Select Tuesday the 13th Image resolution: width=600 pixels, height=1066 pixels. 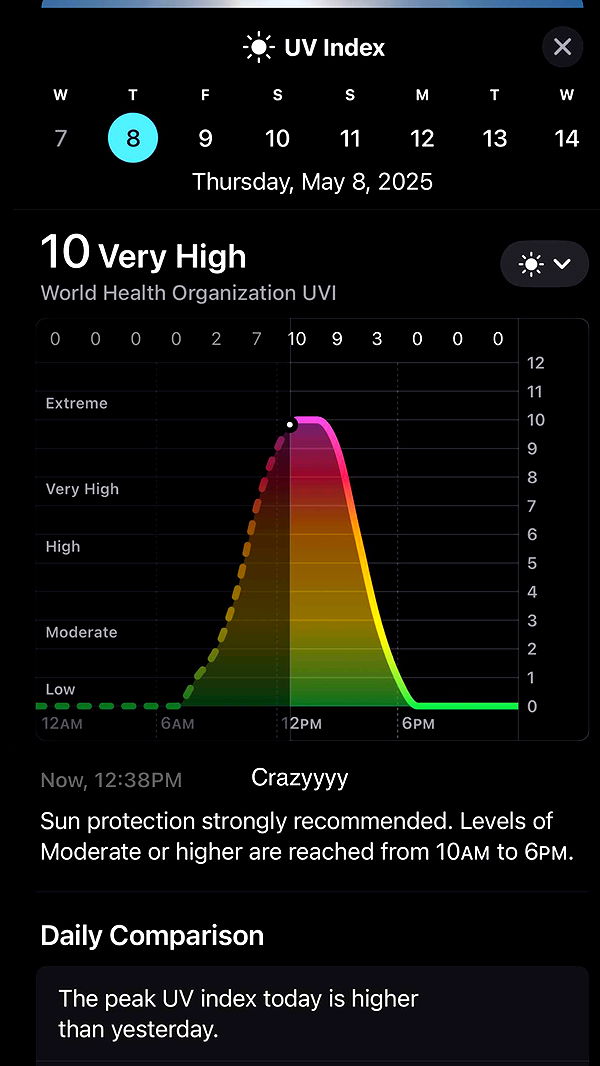pyautogui.click(x=495, y=138)
